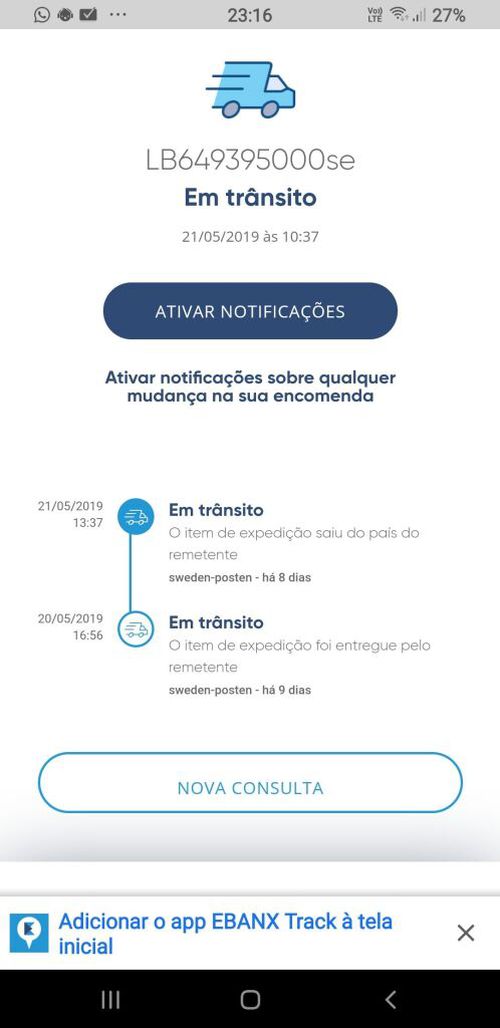Tap the ATIVAR NOTIFICAÇÕES button
Viewport: 500px width, 1028px height.
[x=250, y=311]
